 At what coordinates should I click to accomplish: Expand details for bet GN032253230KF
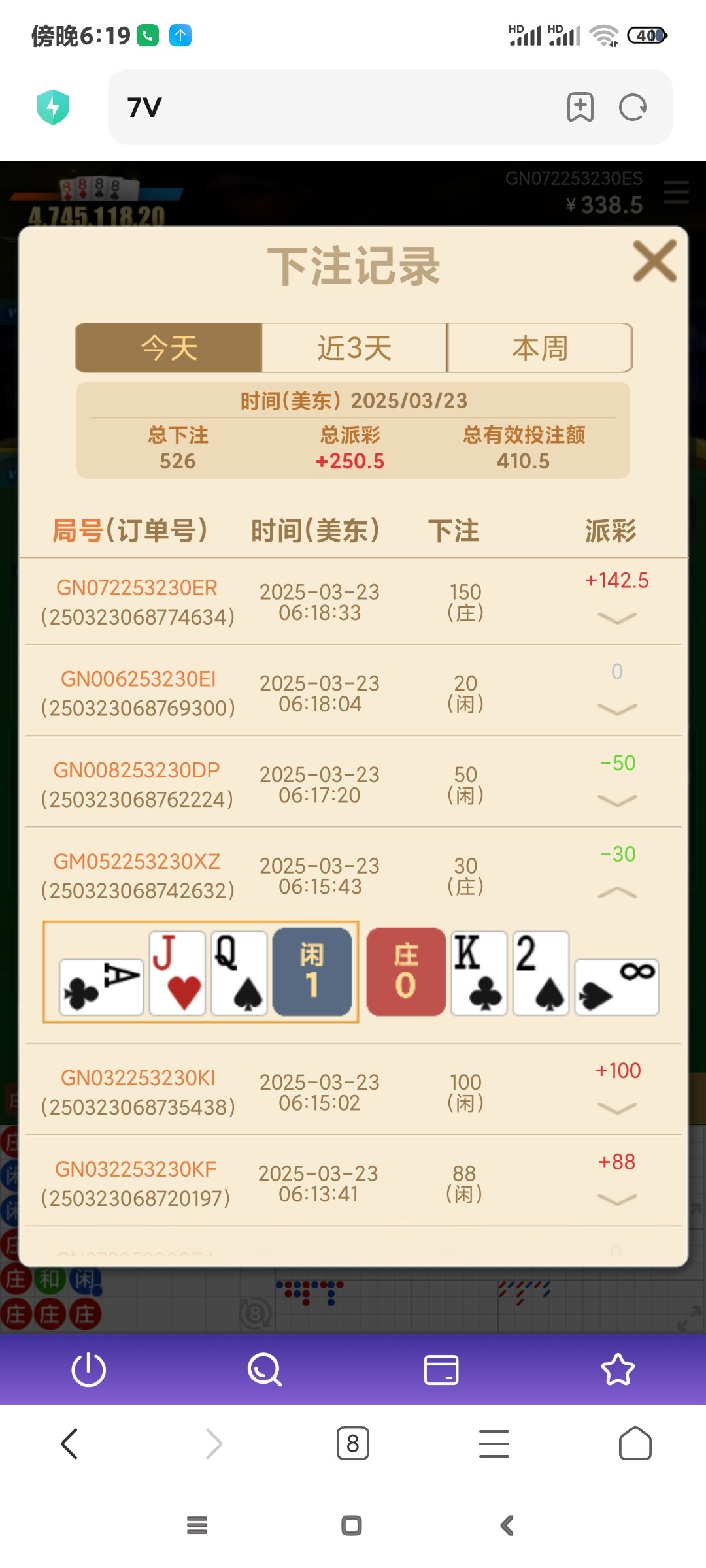coord(617,1200)
